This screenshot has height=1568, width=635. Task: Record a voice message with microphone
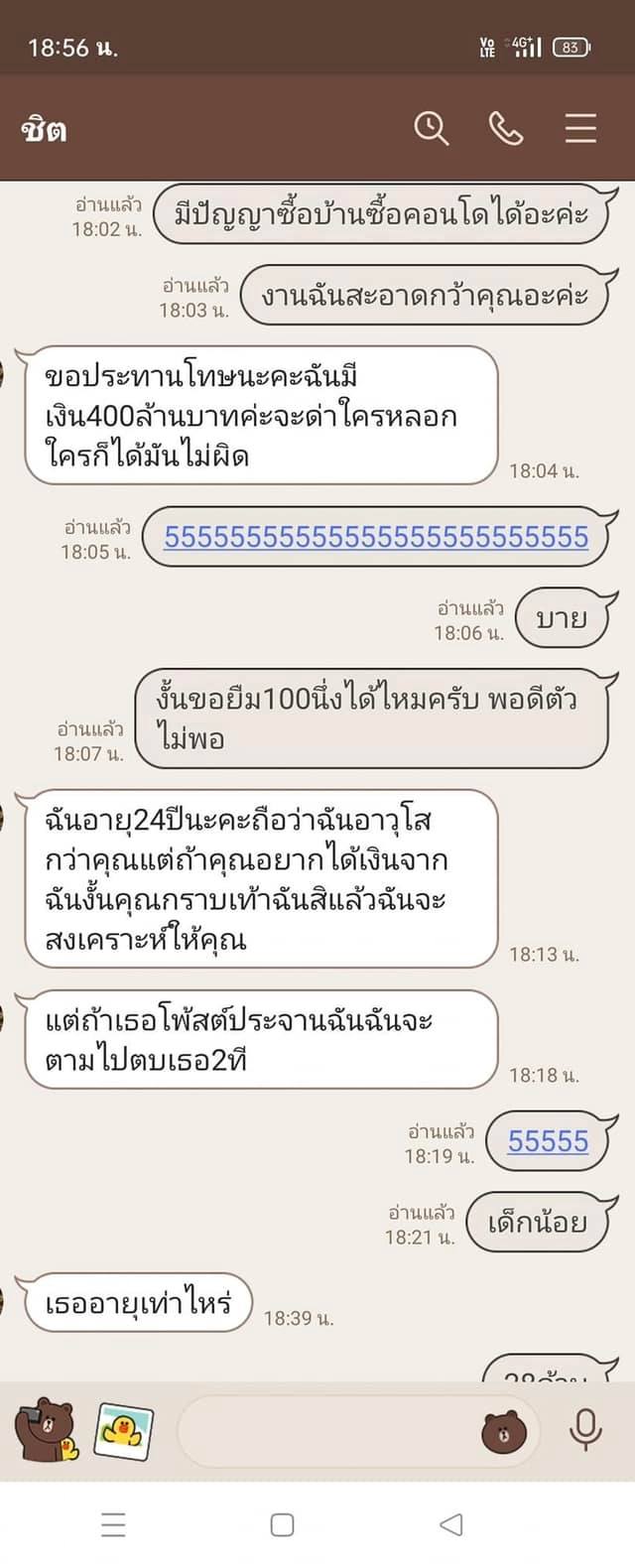point(585,1429)
